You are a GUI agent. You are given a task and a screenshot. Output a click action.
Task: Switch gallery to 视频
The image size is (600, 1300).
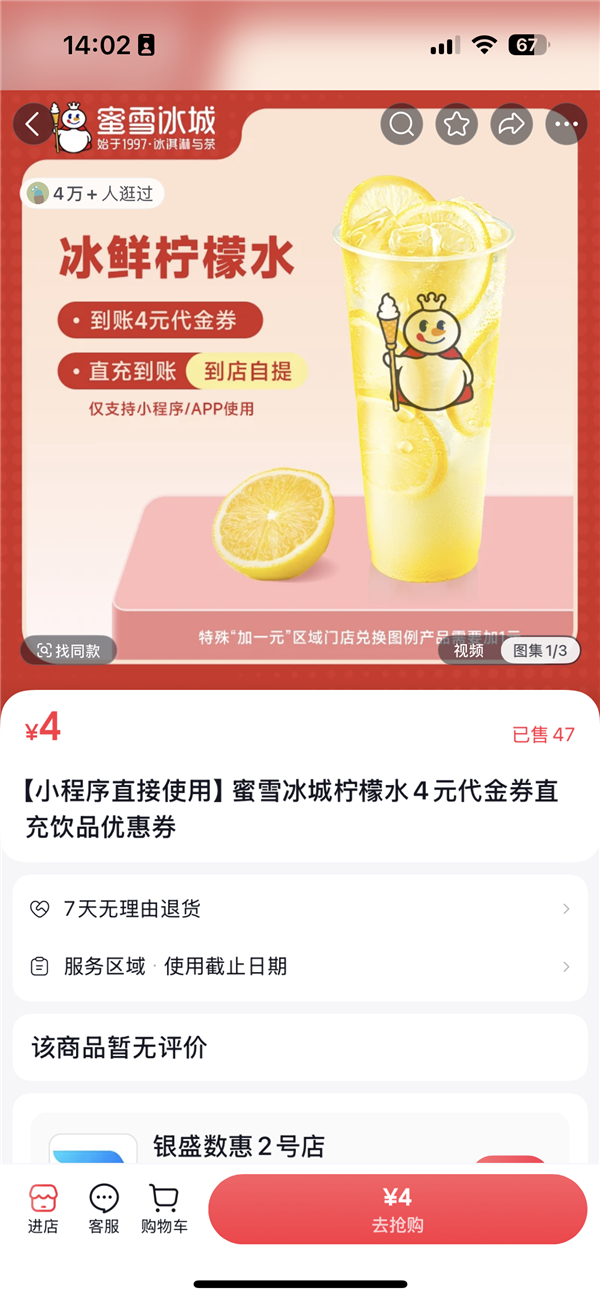[x=469, y=650]
